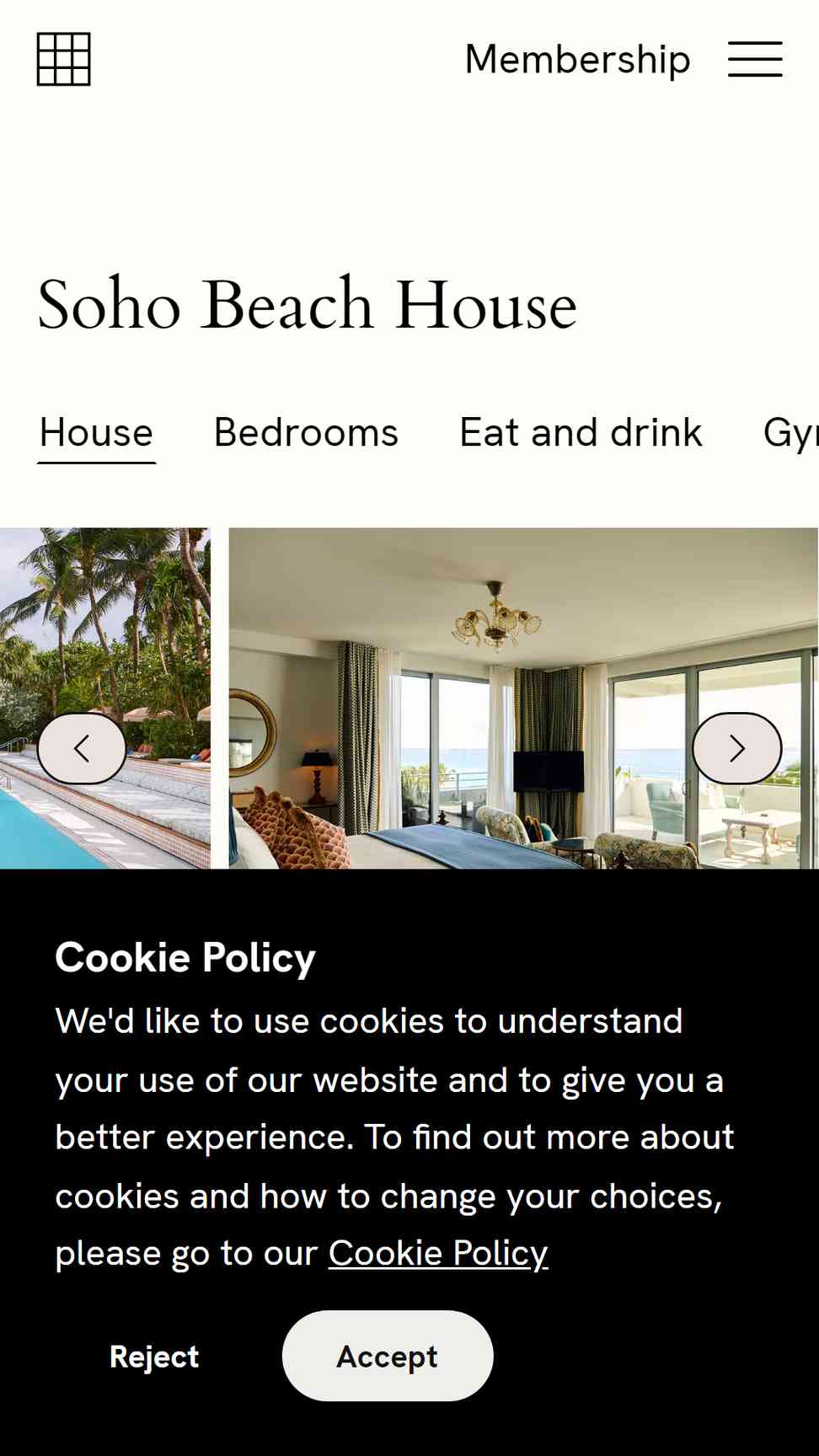Tap the Soho House grid logo
Viewport: 819px width, 1456px height.
tap(63, 59)
